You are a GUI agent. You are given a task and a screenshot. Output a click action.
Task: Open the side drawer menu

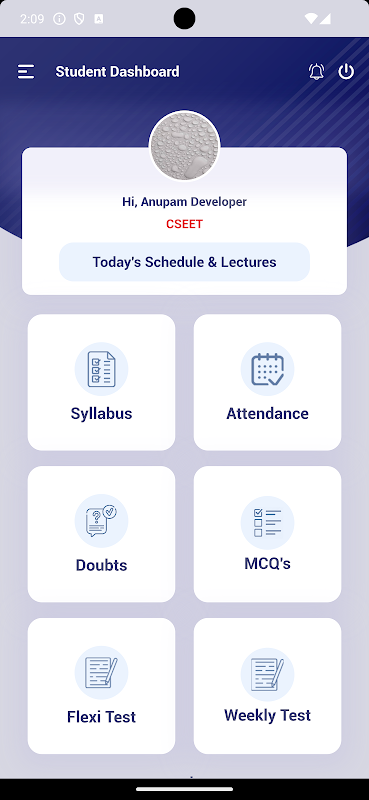tap(26, 71)
